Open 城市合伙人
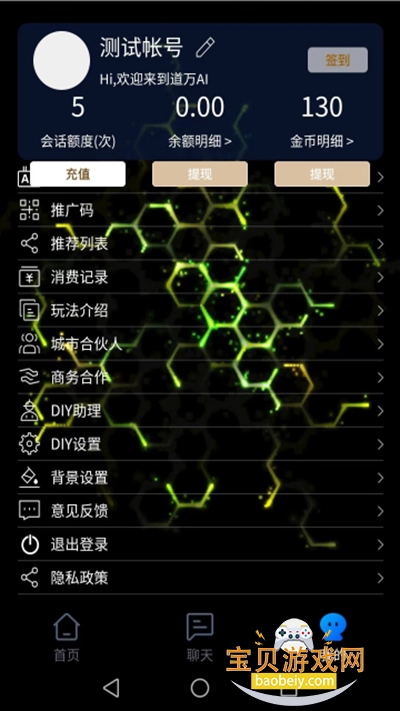 (x=200, y=344)
